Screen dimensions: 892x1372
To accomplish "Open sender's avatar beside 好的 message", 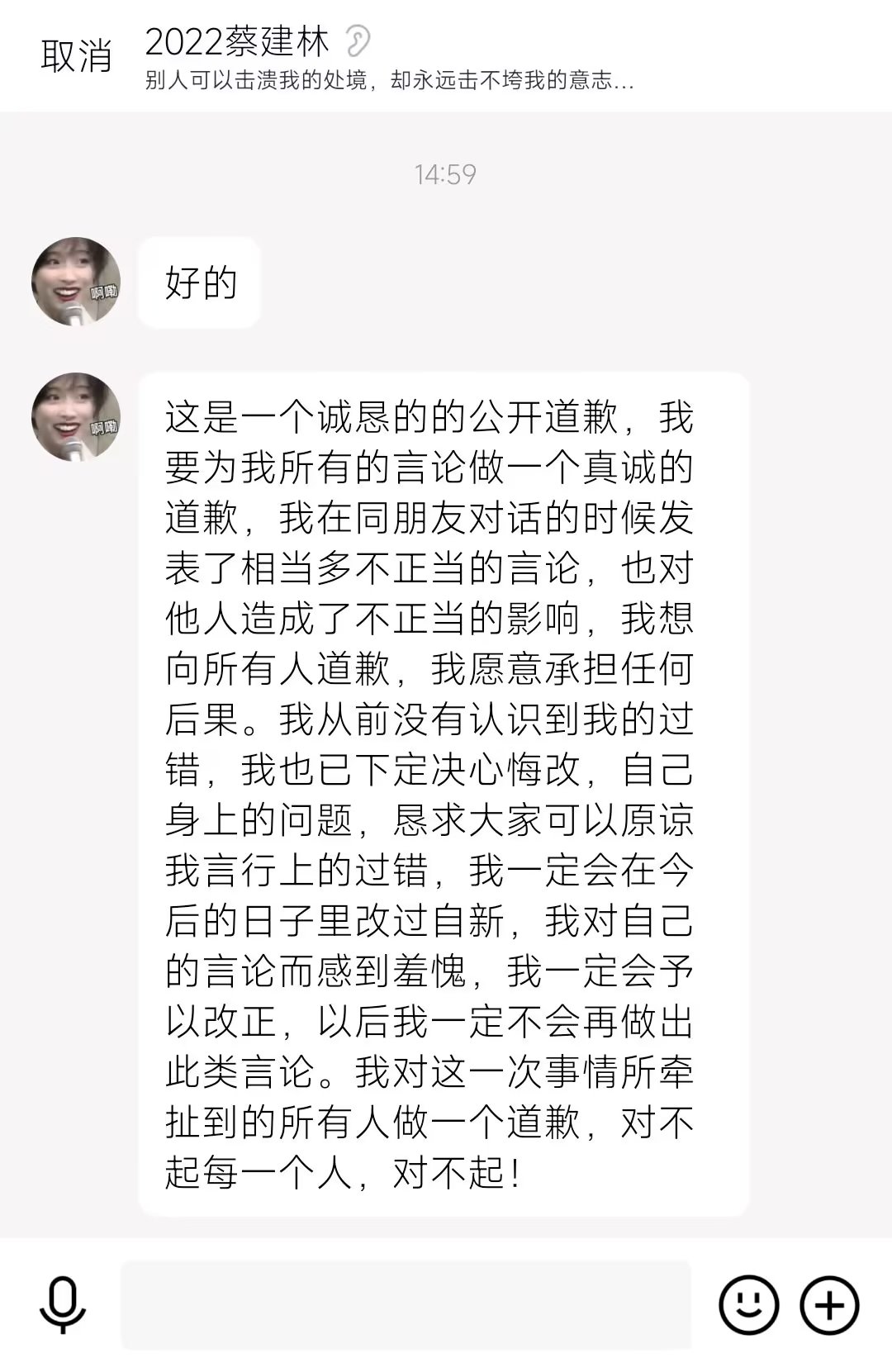I will 76,282.
